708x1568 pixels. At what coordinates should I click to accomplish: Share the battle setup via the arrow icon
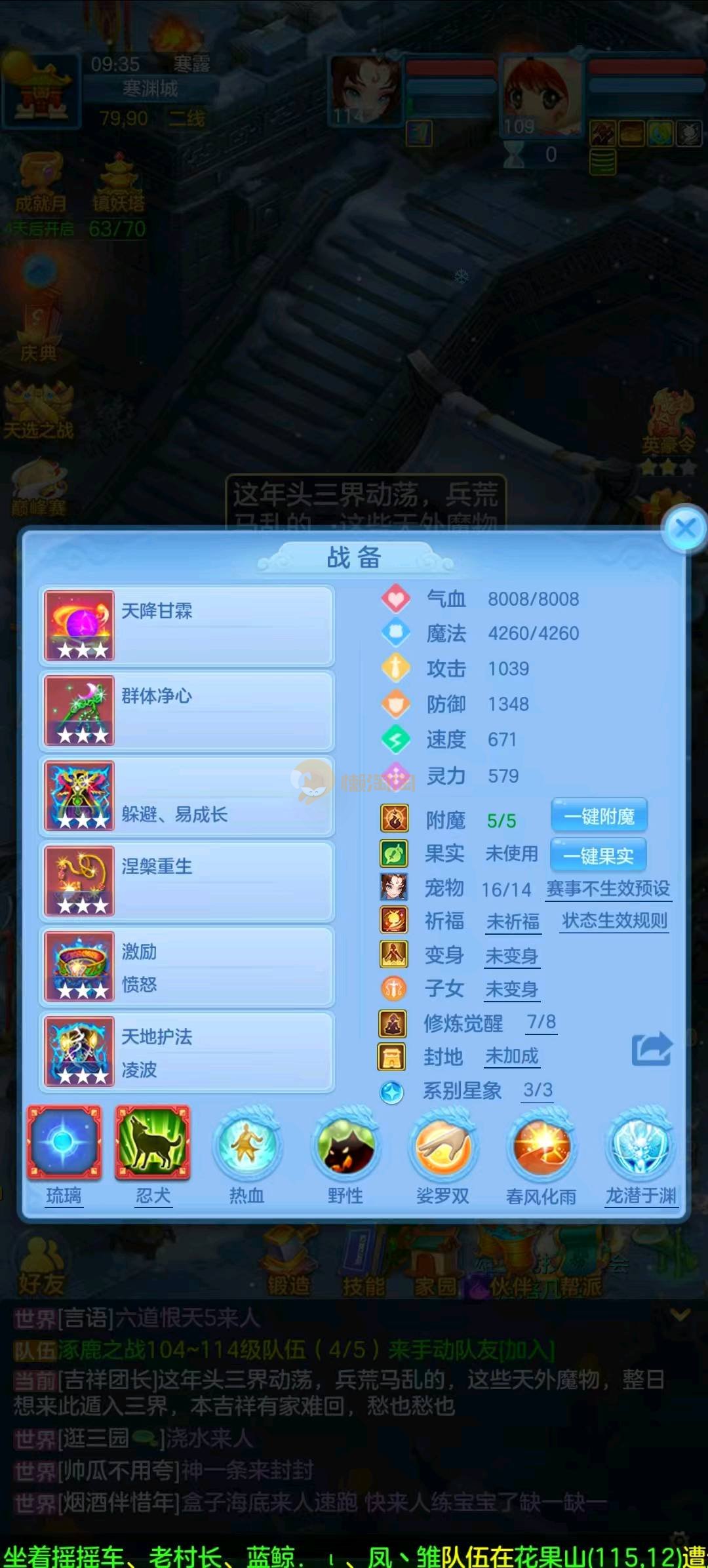[652, 1049]
